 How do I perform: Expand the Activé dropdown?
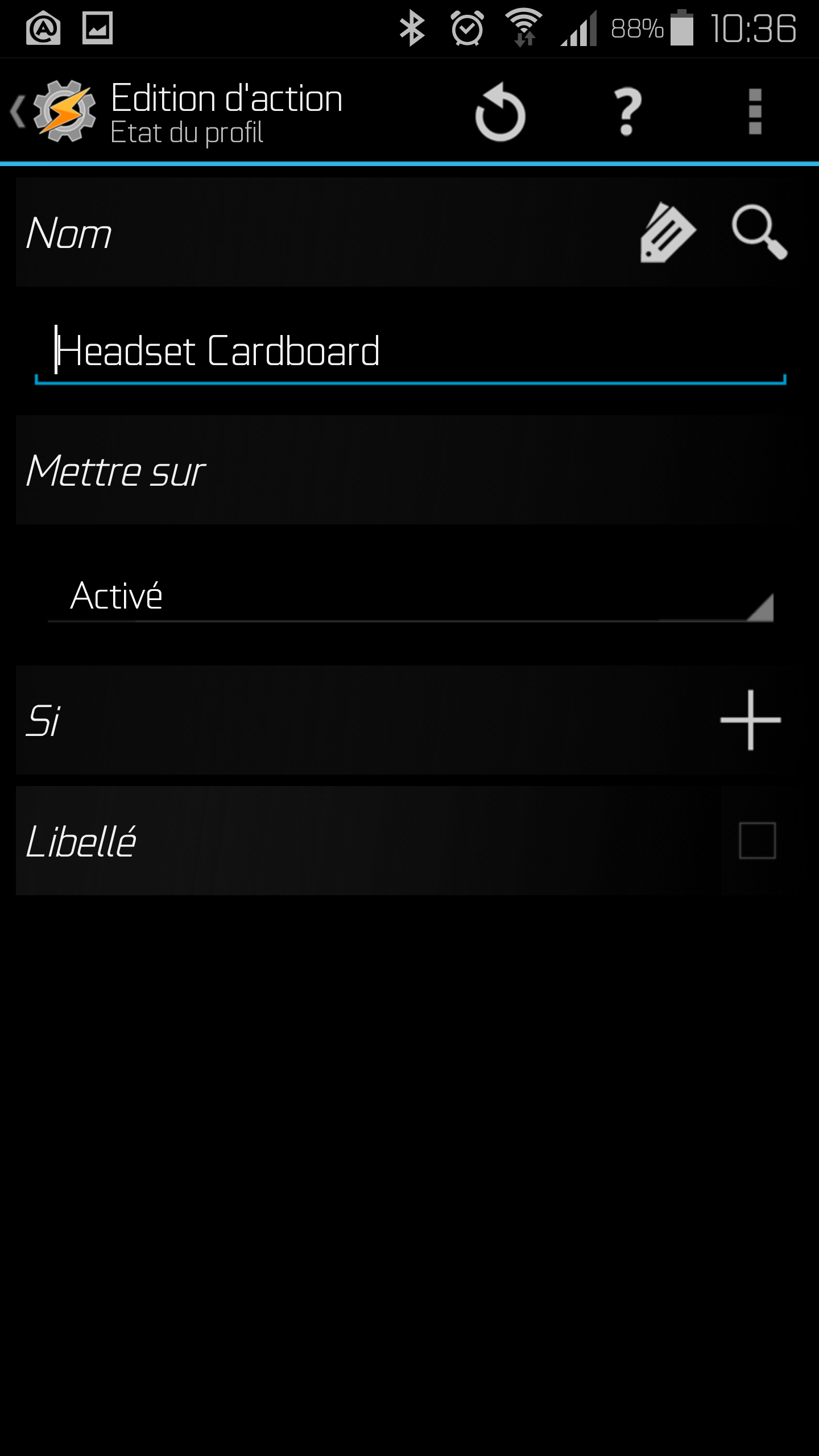click(409, 596)
